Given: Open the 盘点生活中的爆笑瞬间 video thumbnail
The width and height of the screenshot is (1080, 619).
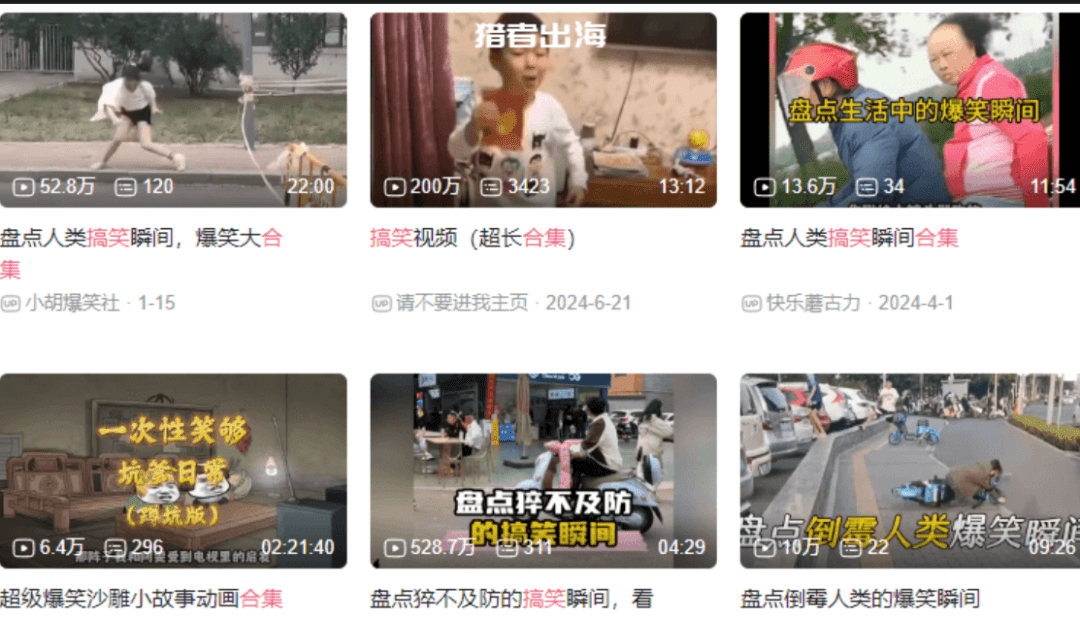Looking at the screenshot, I should pyautogui.click(x=909, y=110).
